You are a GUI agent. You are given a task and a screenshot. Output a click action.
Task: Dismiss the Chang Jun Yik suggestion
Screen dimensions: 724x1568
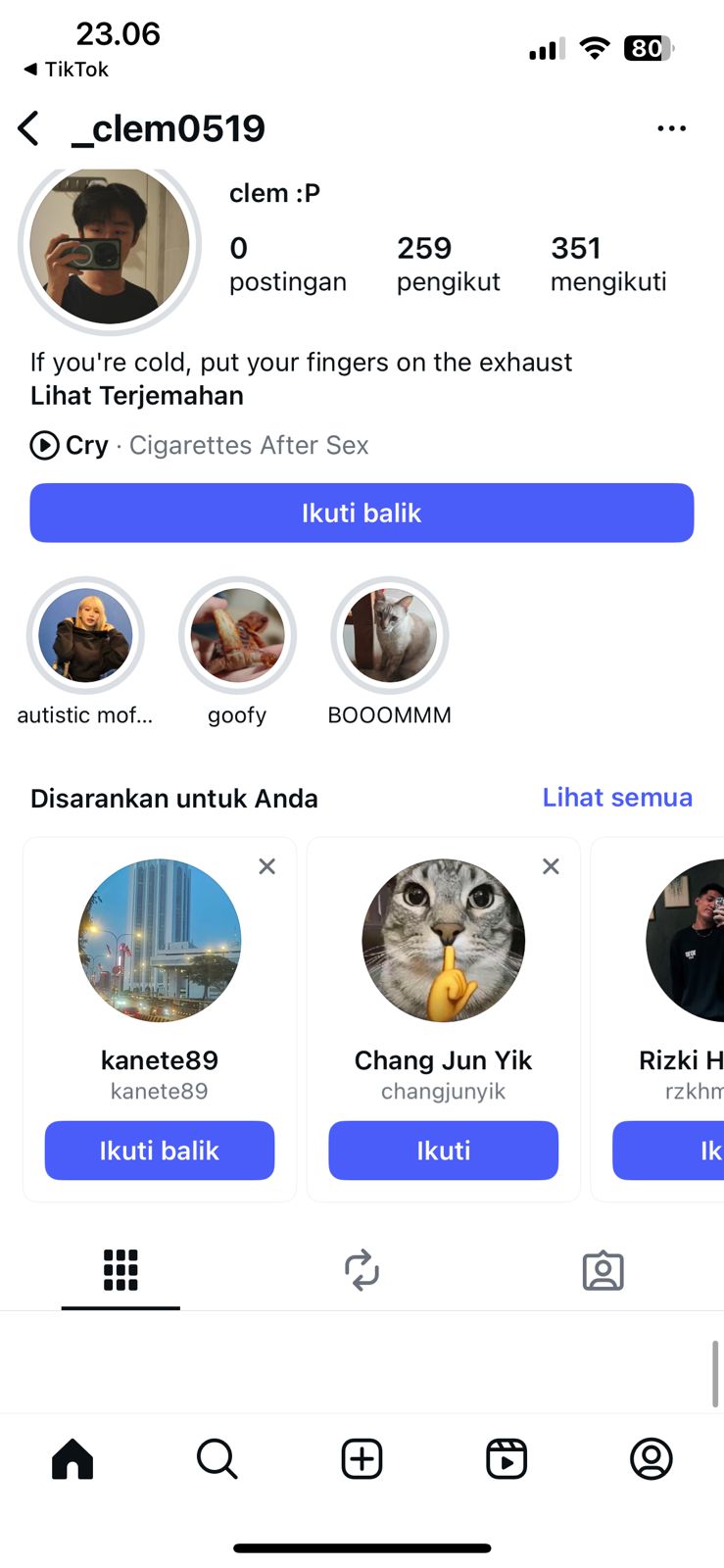551,866
